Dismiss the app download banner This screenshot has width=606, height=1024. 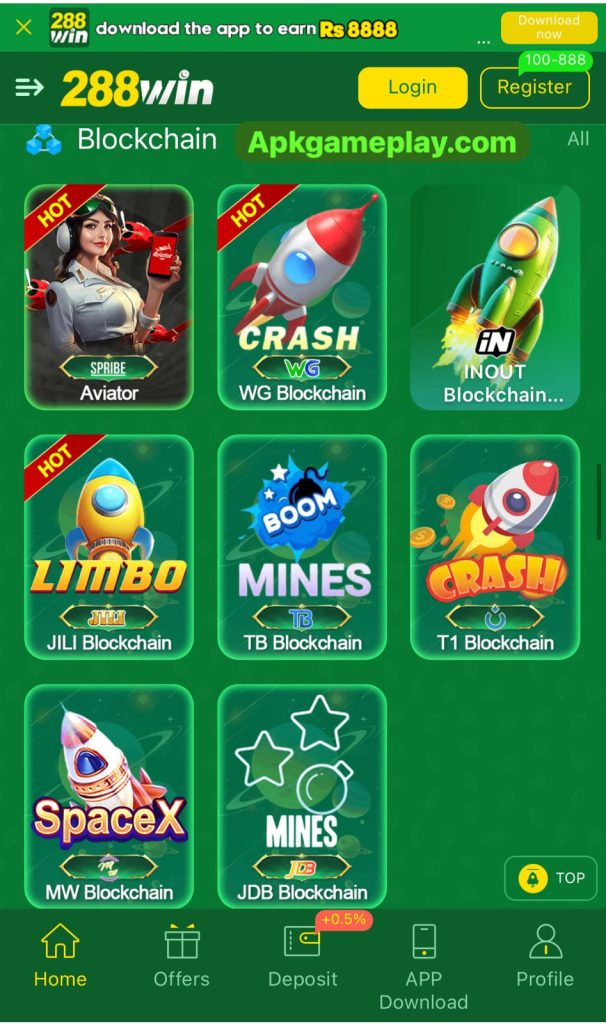click(24, 27)
